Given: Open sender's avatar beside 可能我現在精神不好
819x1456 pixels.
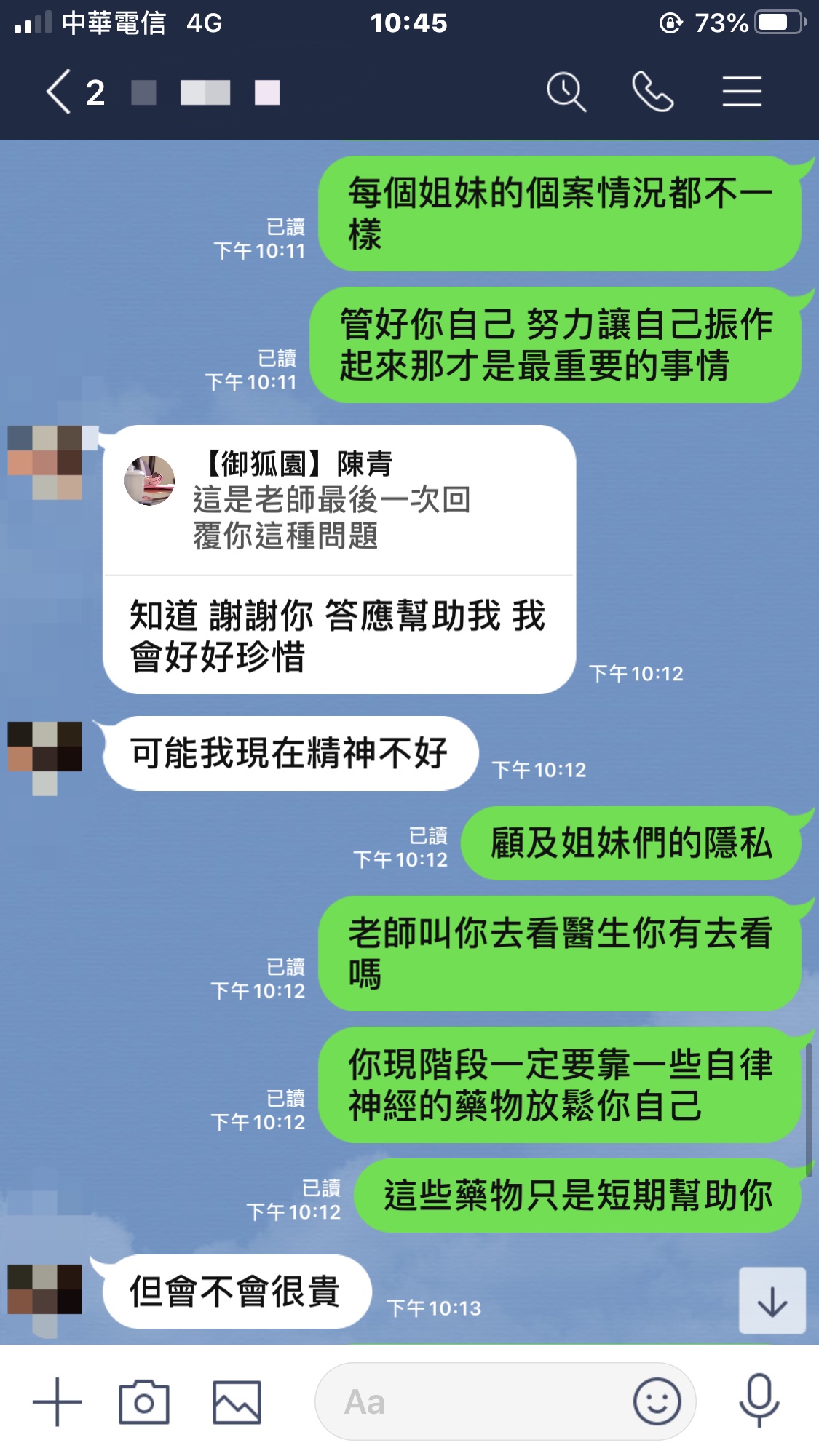Looking at the screenshot, I should coord(45,748).
